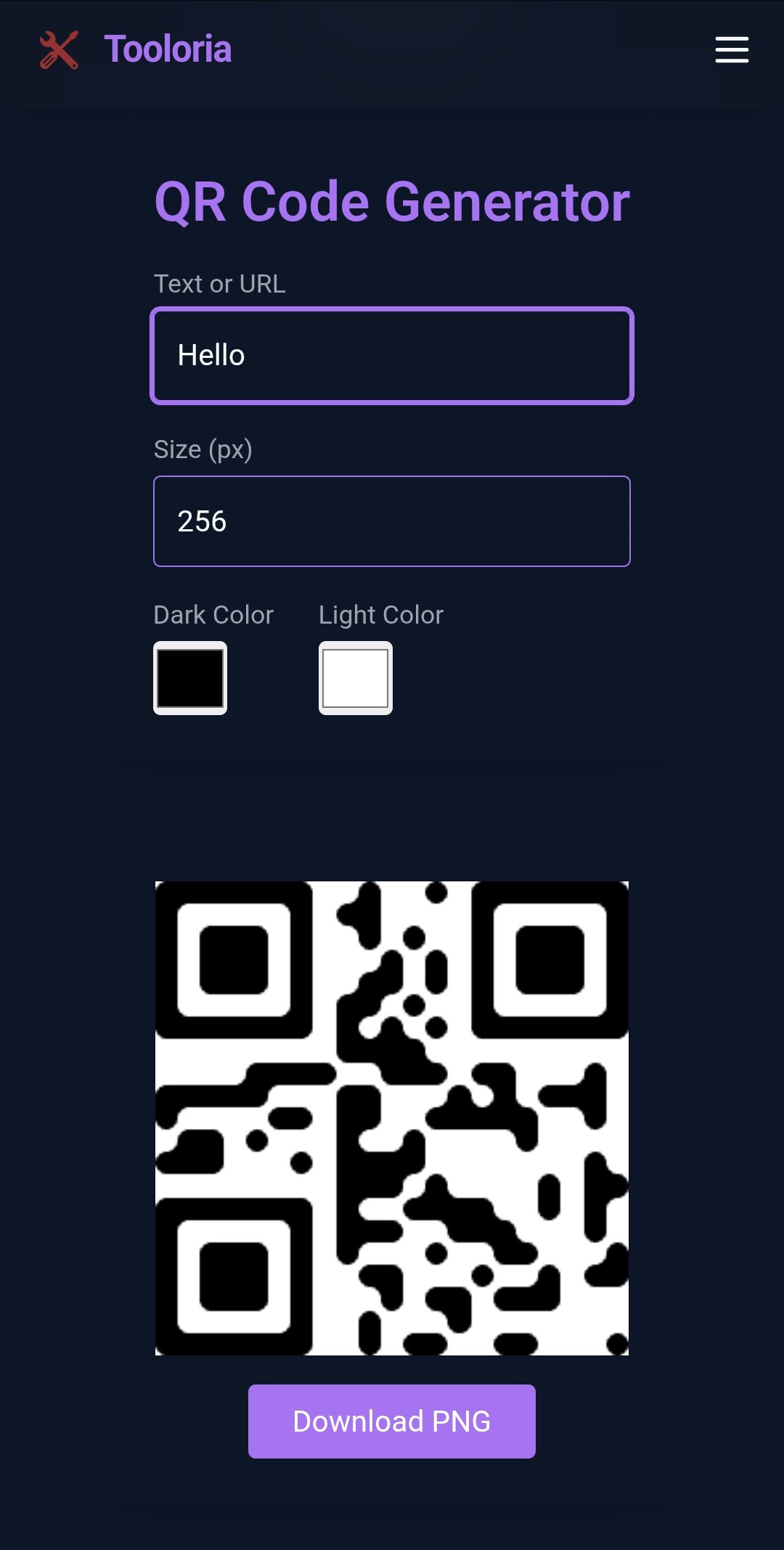Focus the Text or URL field
Image resolution: width=784 pixels, height=1550 pixels.
pyautogui.click(x=392, y=356)
